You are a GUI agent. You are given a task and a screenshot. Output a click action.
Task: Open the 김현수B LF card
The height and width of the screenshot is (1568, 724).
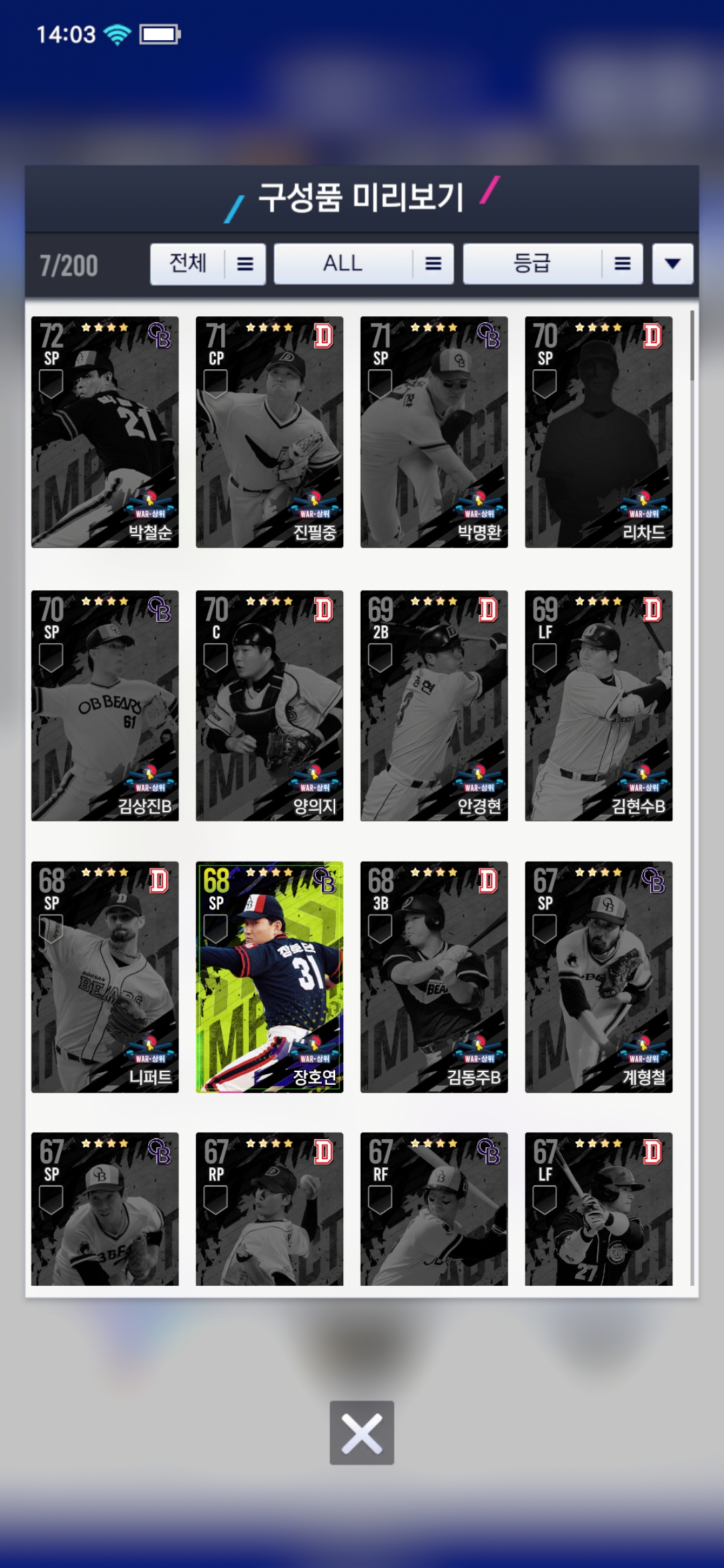point(599,706)
